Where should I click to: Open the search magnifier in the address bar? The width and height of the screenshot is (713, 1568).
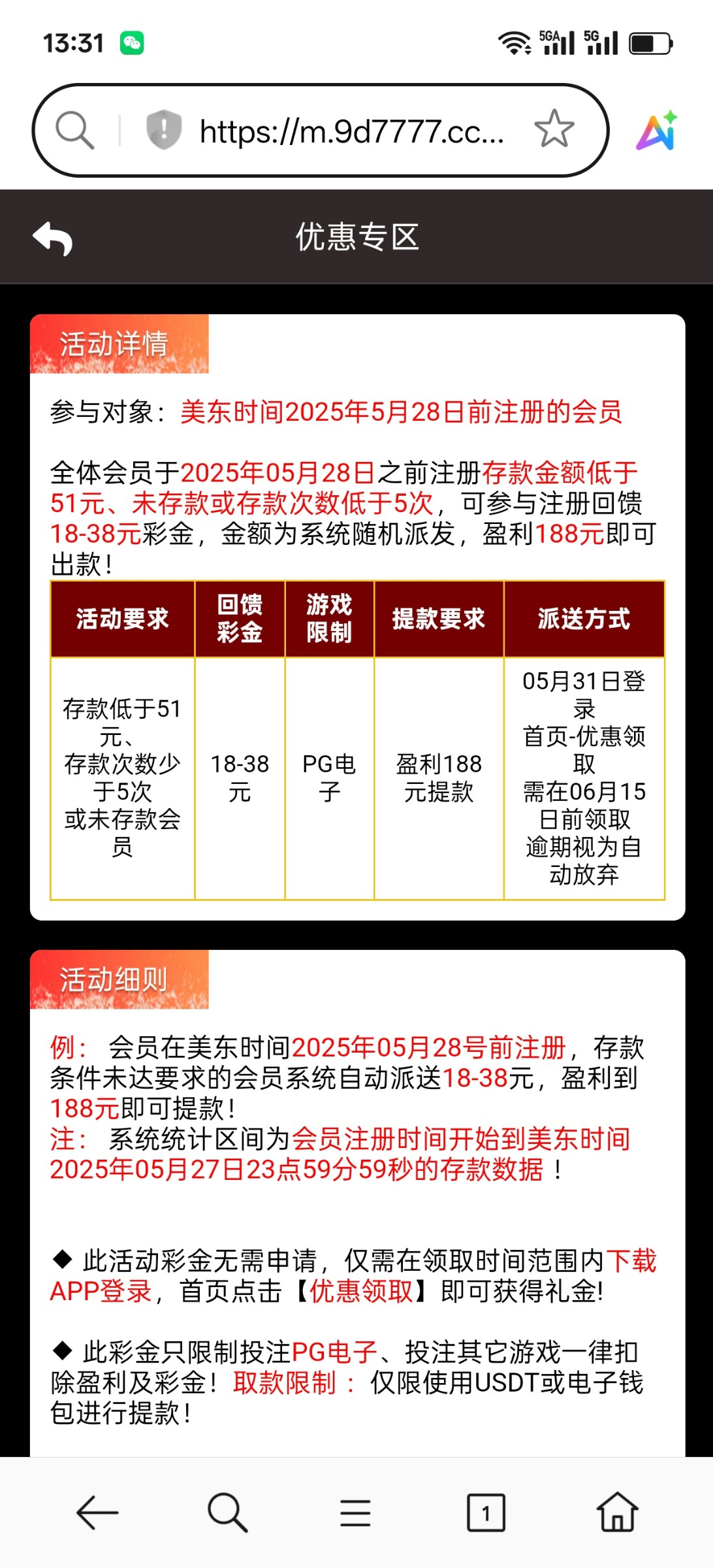coord(74,130)
